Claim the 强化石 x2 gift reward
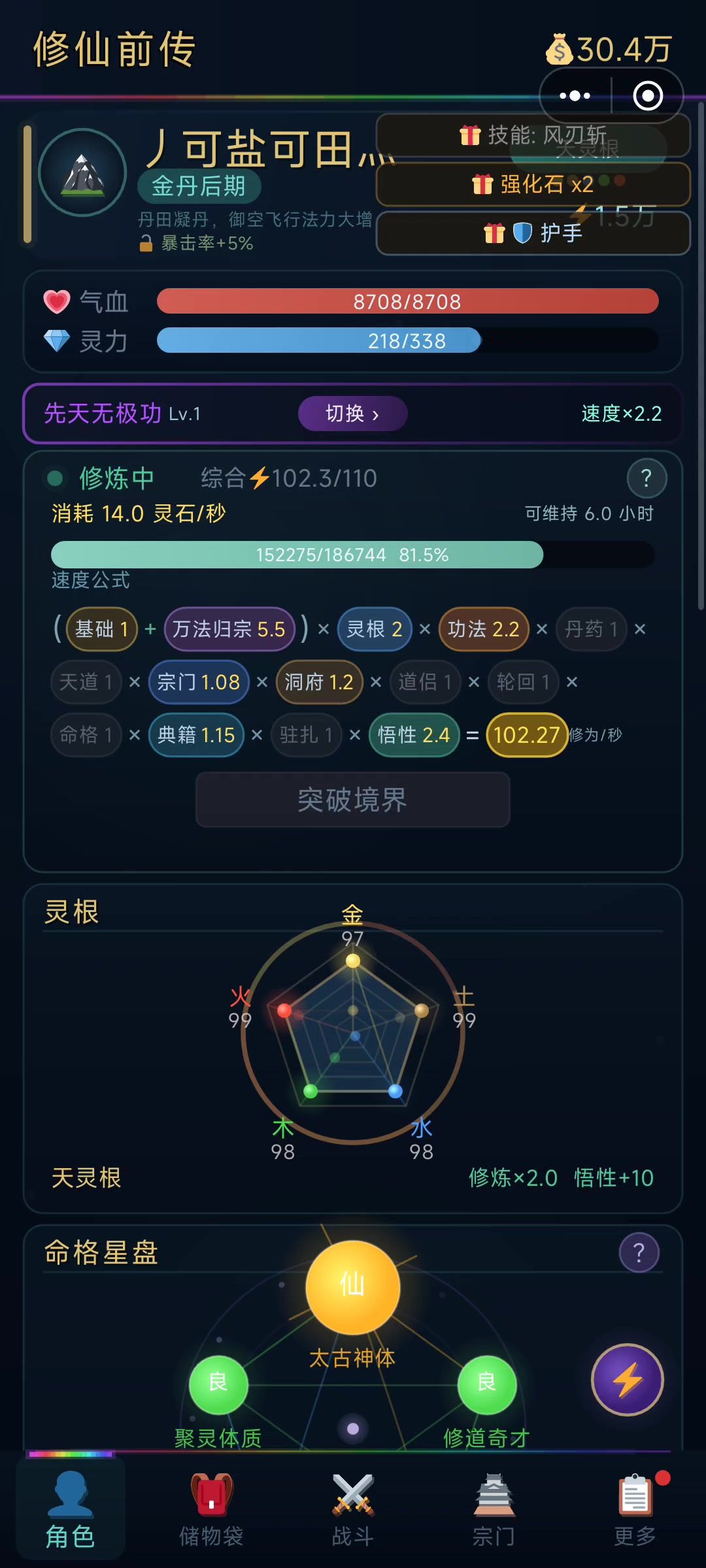 pyautogui.click(x=532, y=184)
